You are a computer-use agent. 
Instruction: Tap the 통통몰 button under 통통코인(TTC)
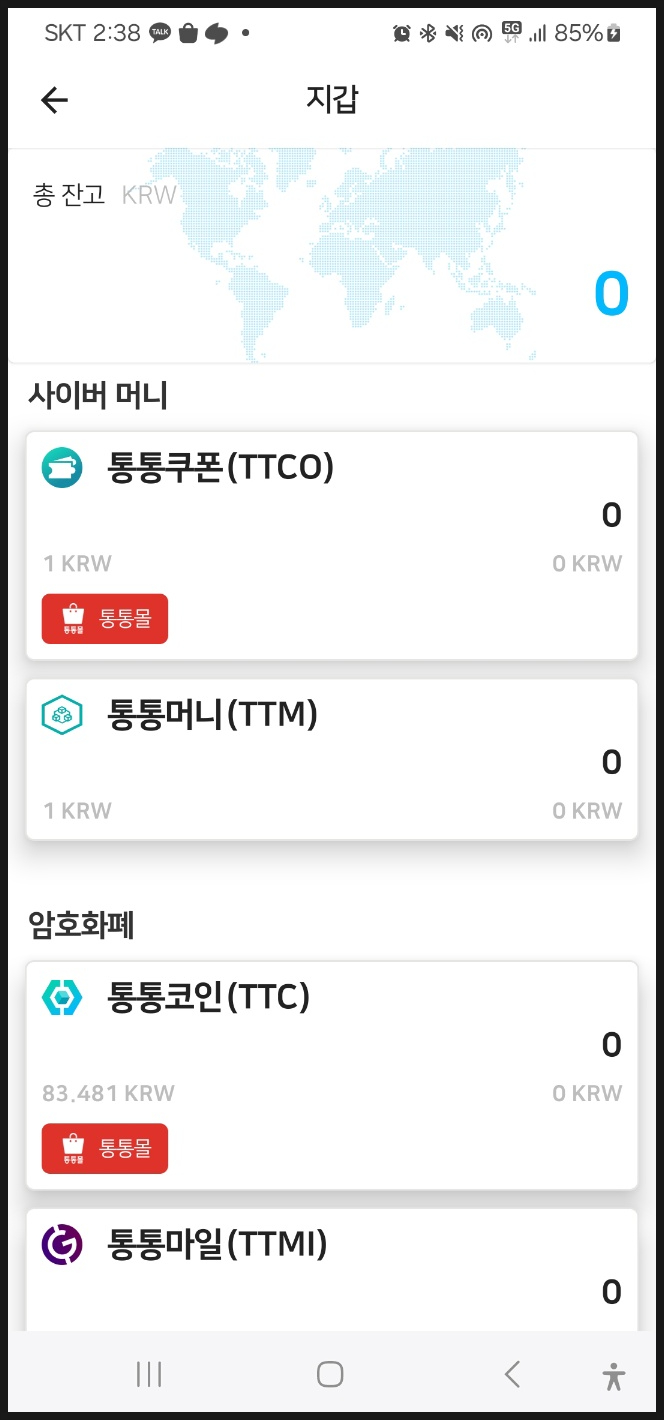(105, 1148)
